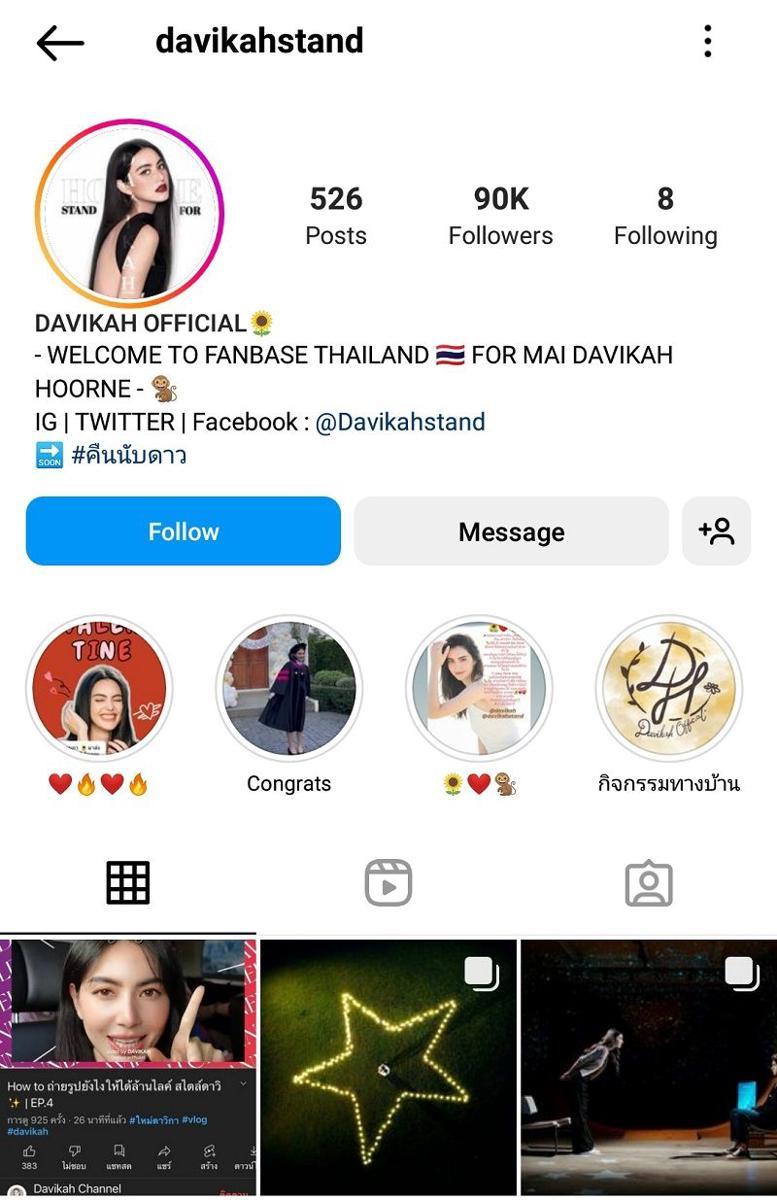Go back using the arrow
Image resolution: width=777 pixels, height=1200 pixels.
pos(60,43)
